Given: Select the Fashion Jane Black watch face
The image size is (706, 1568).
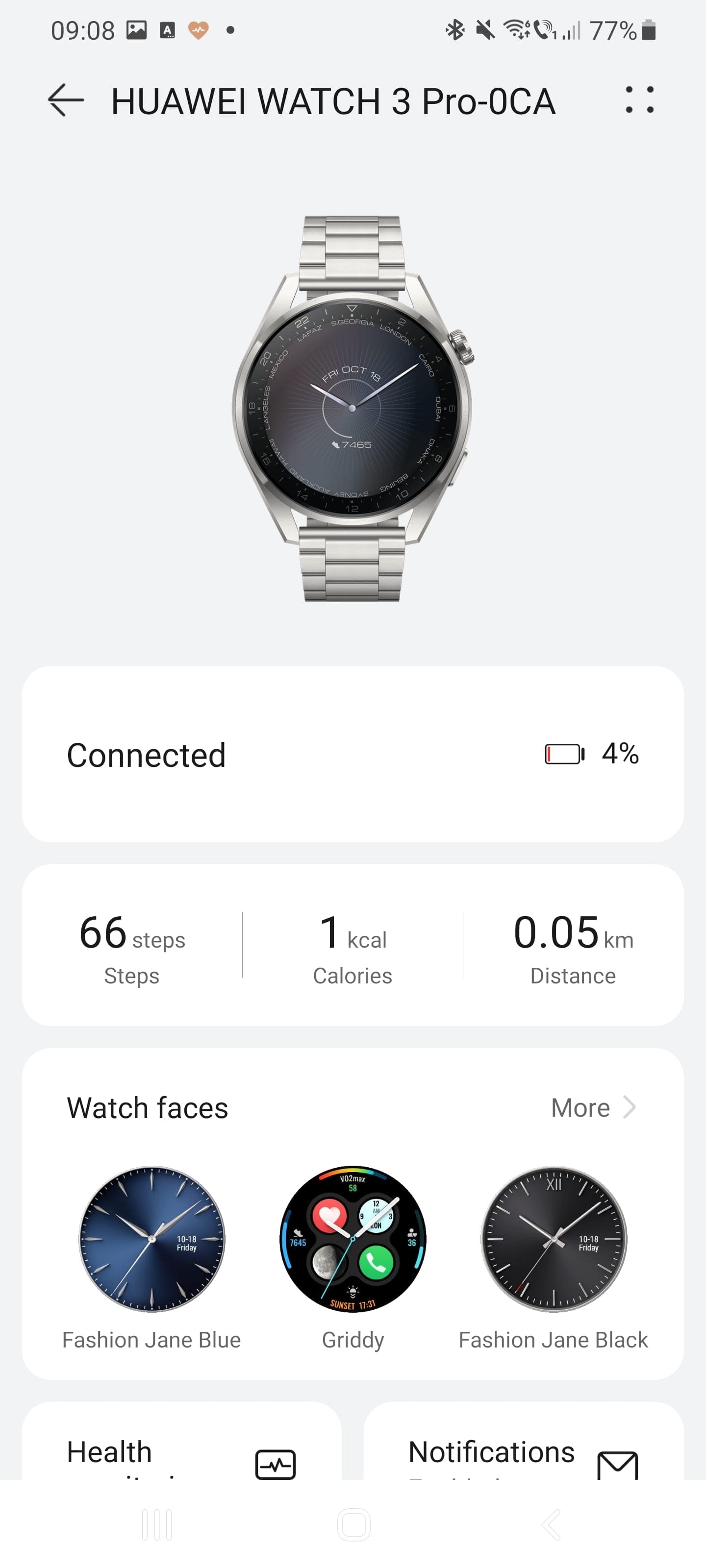Looking at the screenshot, I should pyautogui.click(x=553, y=1239).
